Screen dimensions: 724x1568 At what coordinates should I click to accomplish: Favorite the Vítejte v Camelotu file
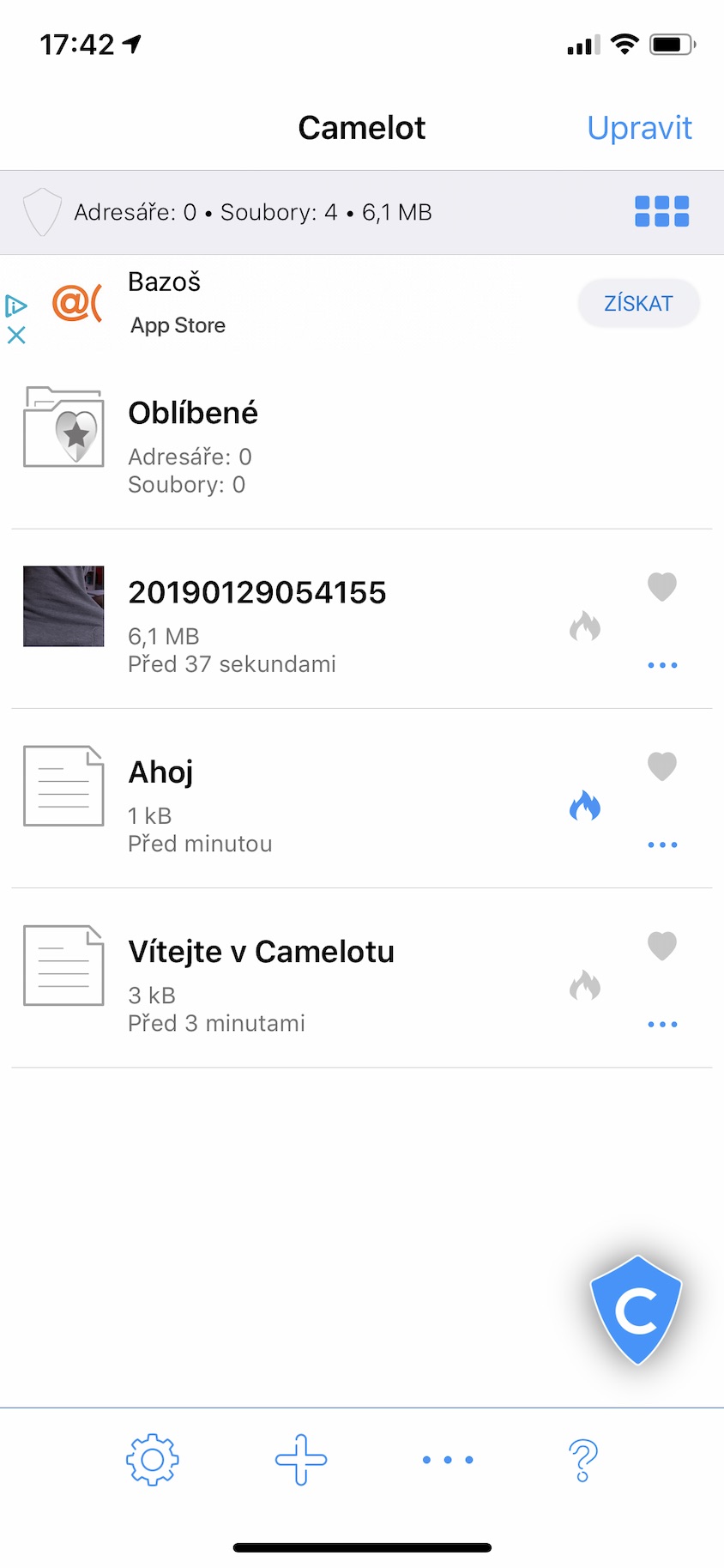(x=661, y=946)
